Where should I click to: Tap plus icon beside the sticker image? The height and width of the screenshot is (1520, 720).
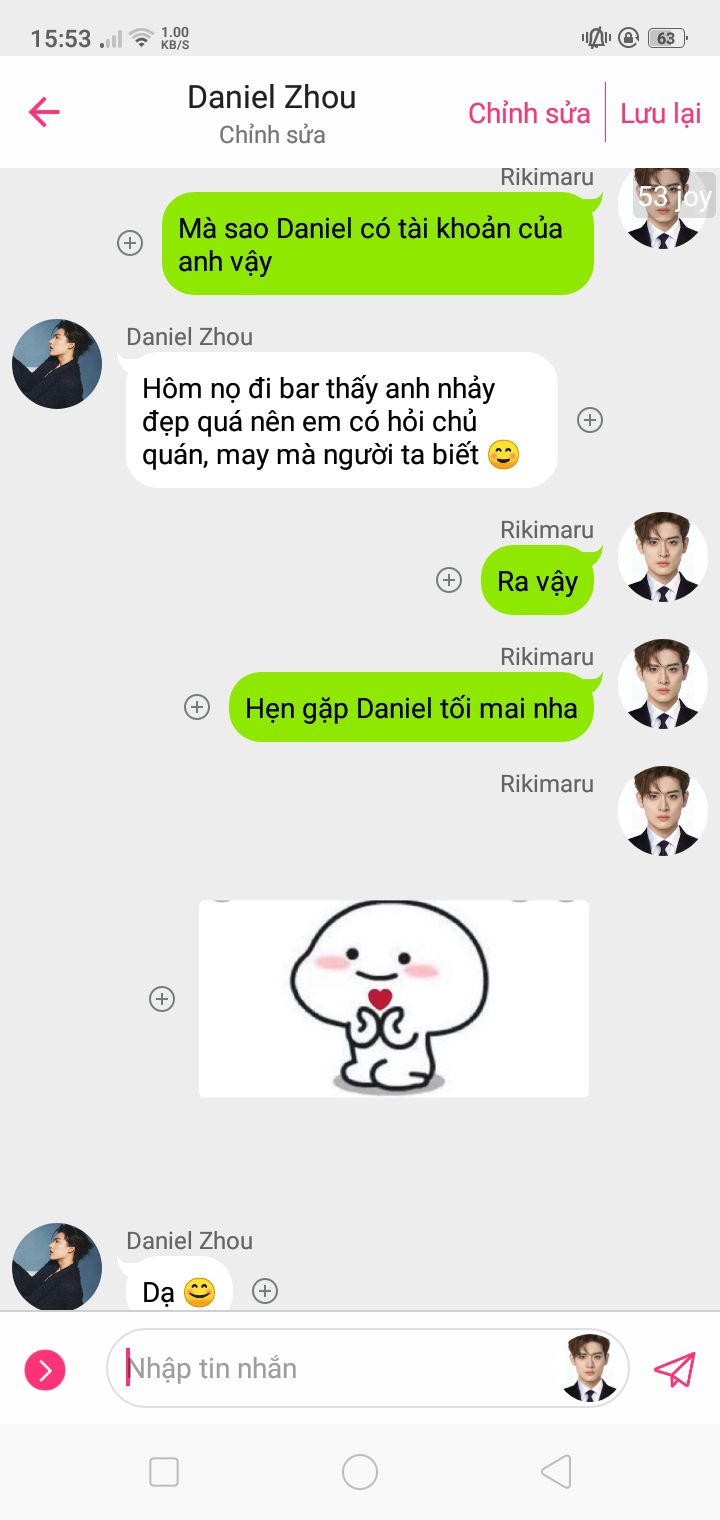point(162,999)
